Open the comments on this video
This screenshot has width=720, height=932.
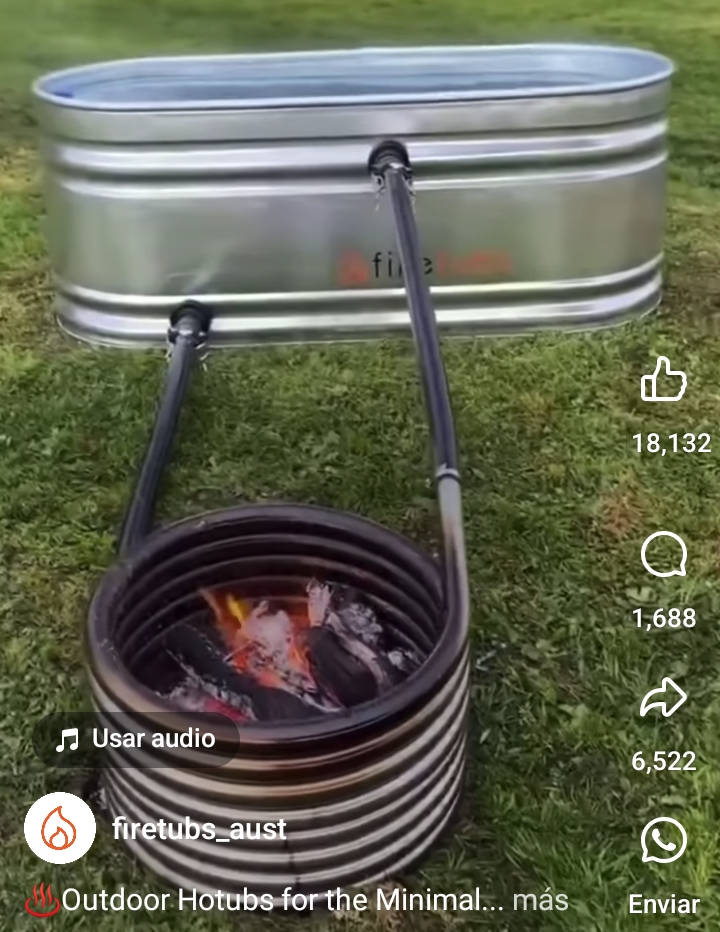coord(664,556)
